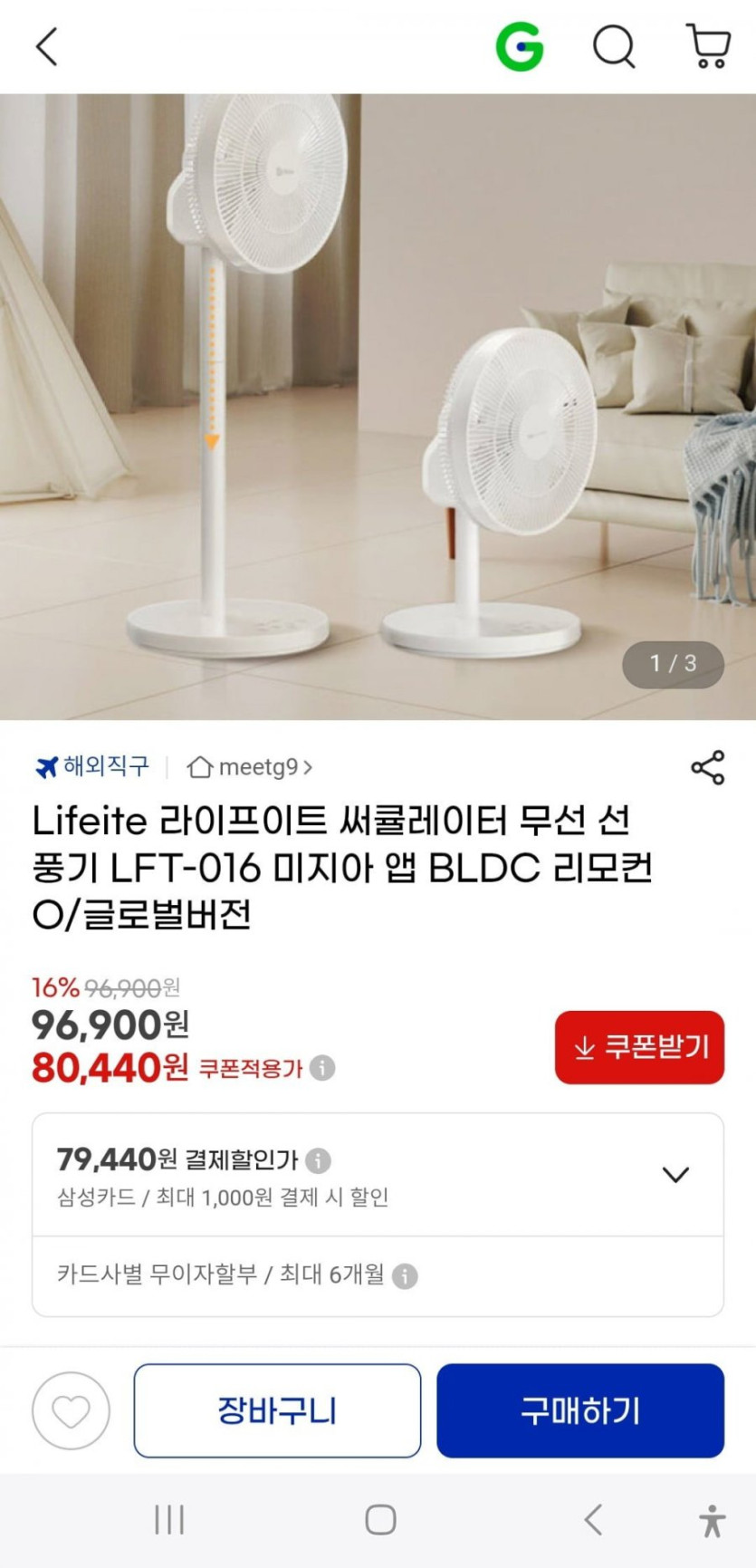756x1568 pixels.
Task: Go back using the top-left arrow
Action: point(47,46)
